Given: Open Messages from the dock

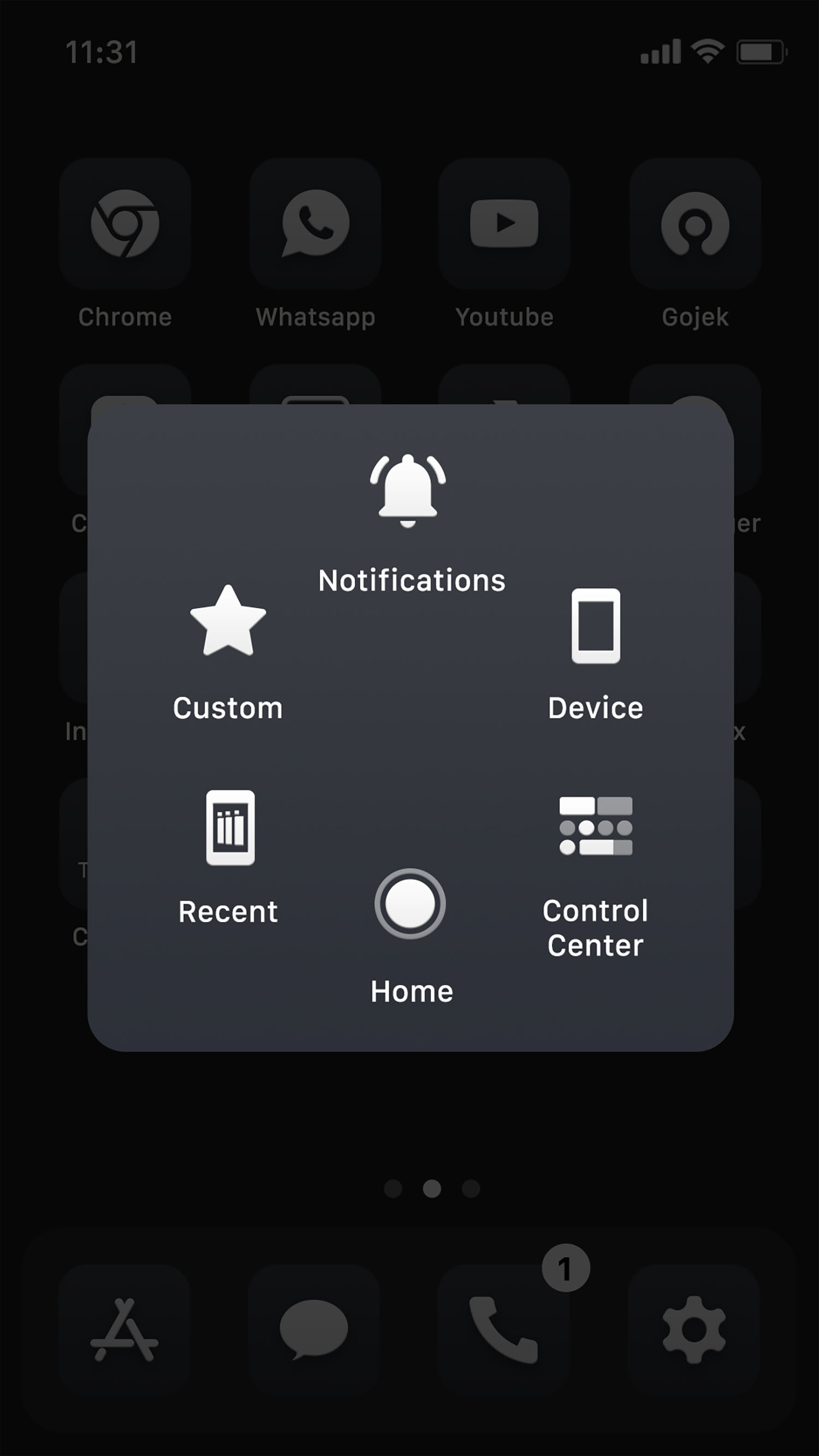Looking at the screenshot, I should [x=314, y=1328].
